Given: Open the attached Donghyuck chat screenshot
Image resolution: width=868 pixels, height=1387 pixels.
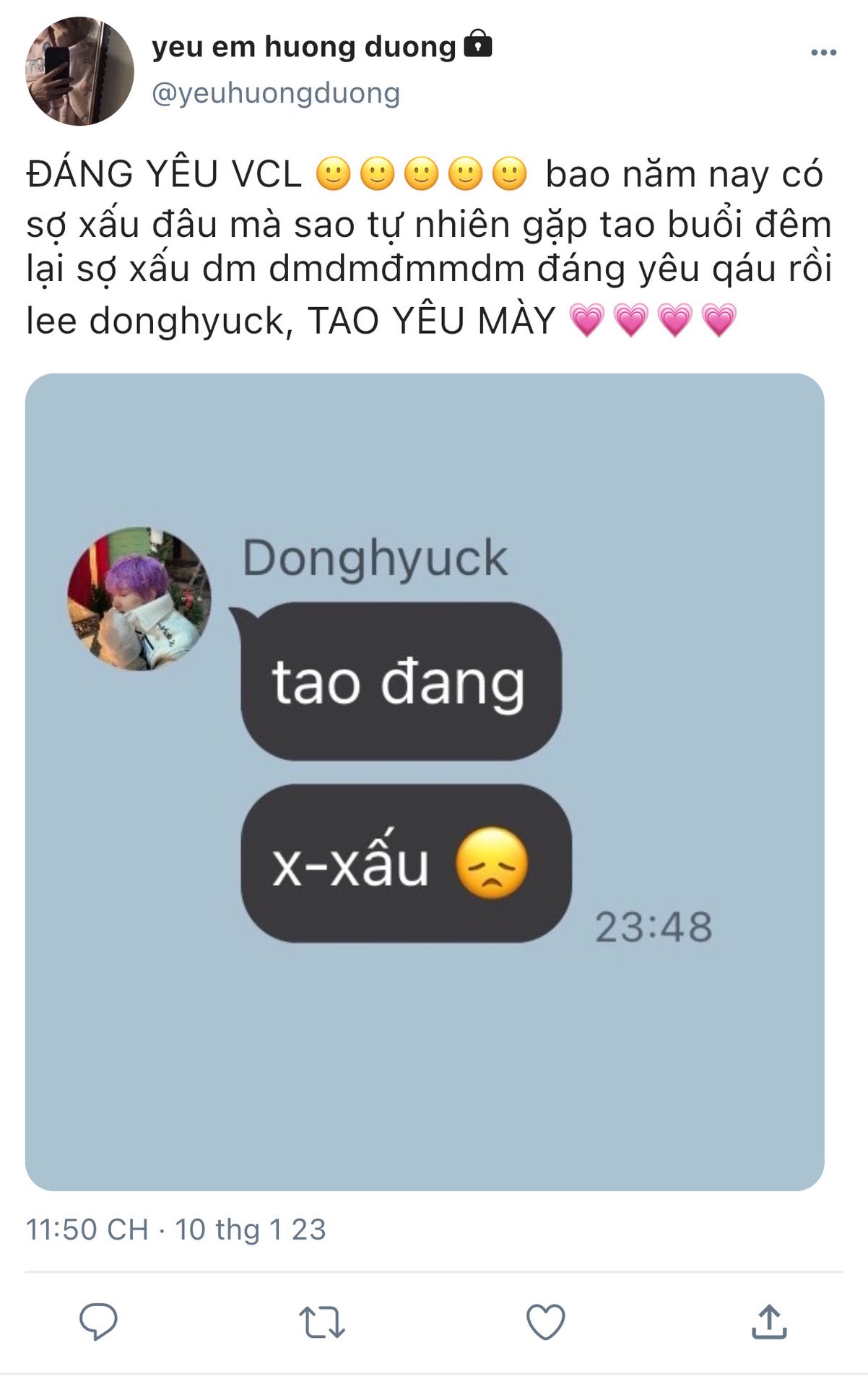Looking at the screenshot, I should click(425, 782).
